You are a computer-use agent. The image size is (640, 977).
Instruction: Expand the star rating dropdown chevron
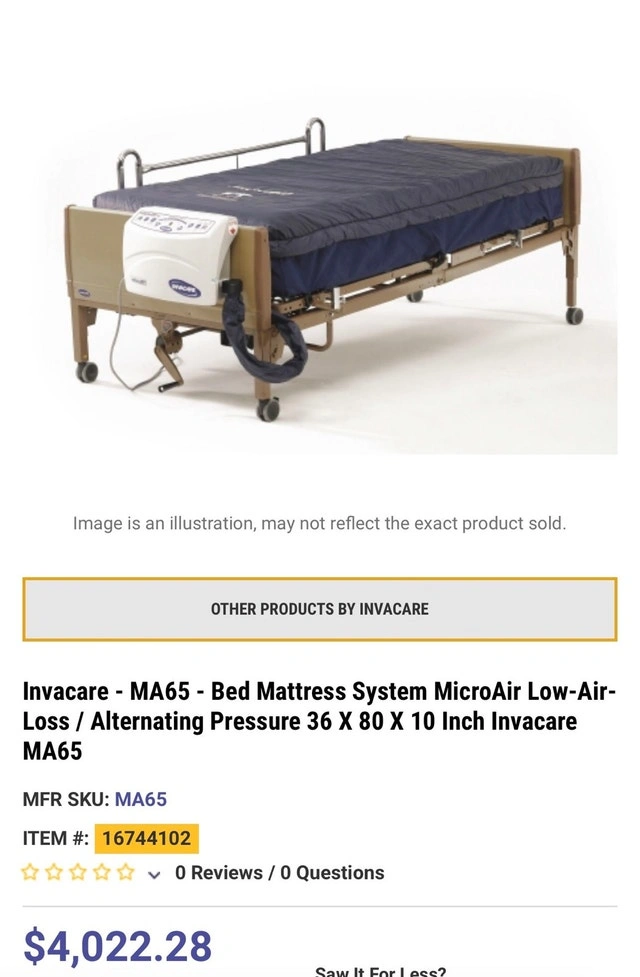pos(153,874)
